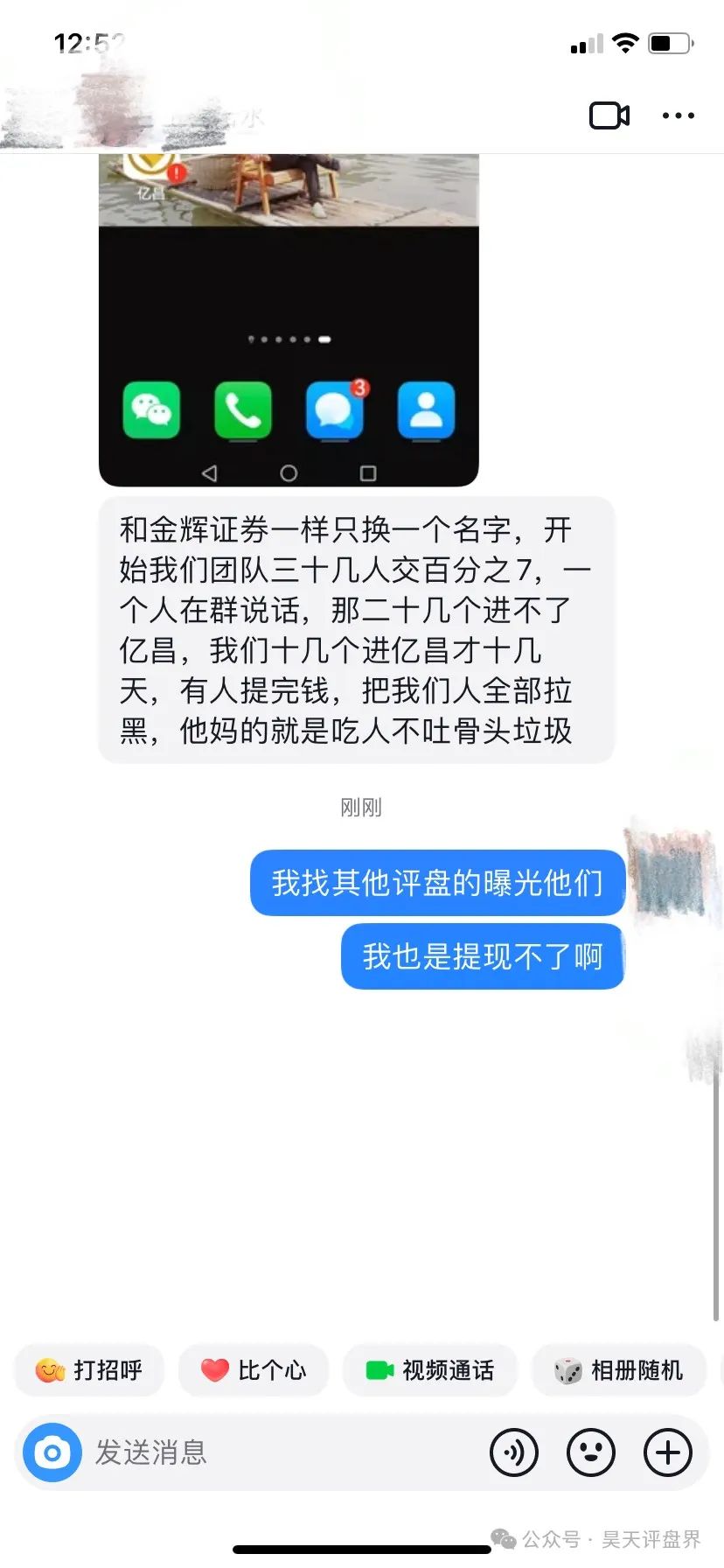Open the emoji picker
The height and width of the screenshot is (1568, 724).
591,1453
